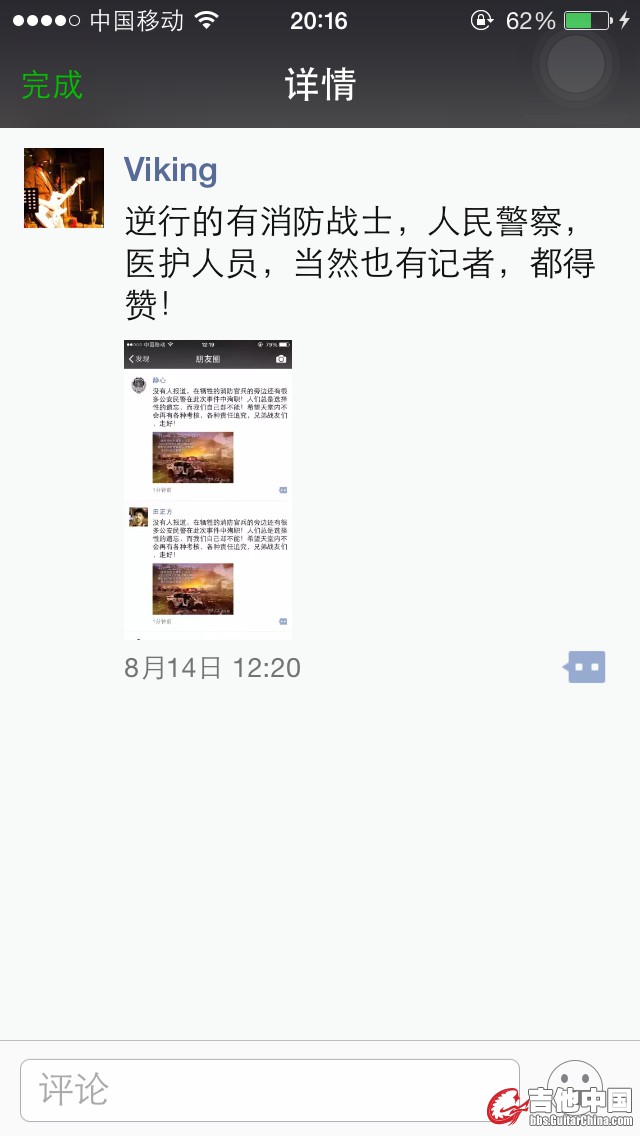Open the emoji picker smiley icon
The height and width of the screenshot is (1136, 640).
[x=575, y=1085]
